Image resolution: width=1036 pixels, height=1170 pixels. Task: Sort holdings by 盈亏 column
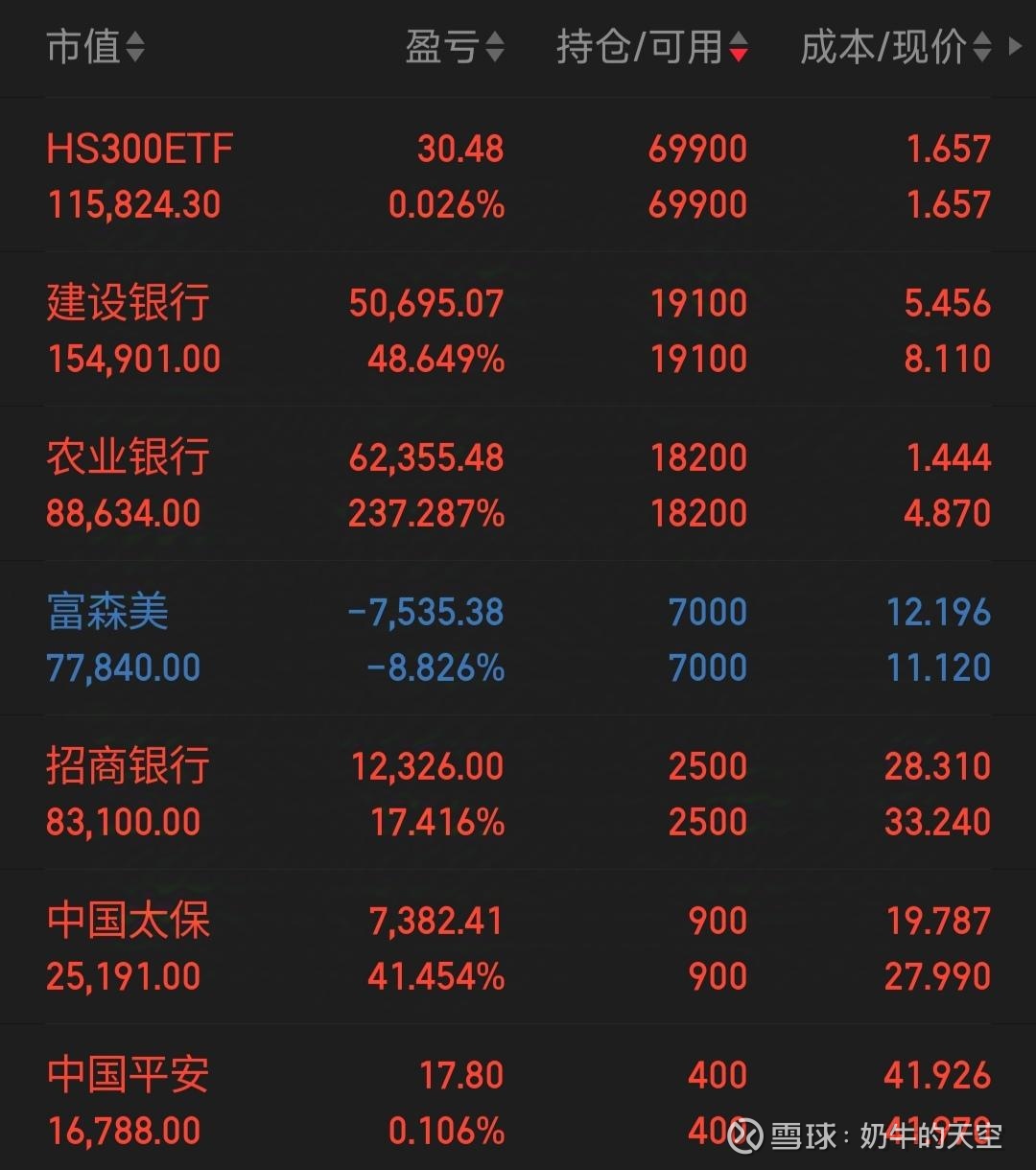pyautogui.click(x=453, y=47)
